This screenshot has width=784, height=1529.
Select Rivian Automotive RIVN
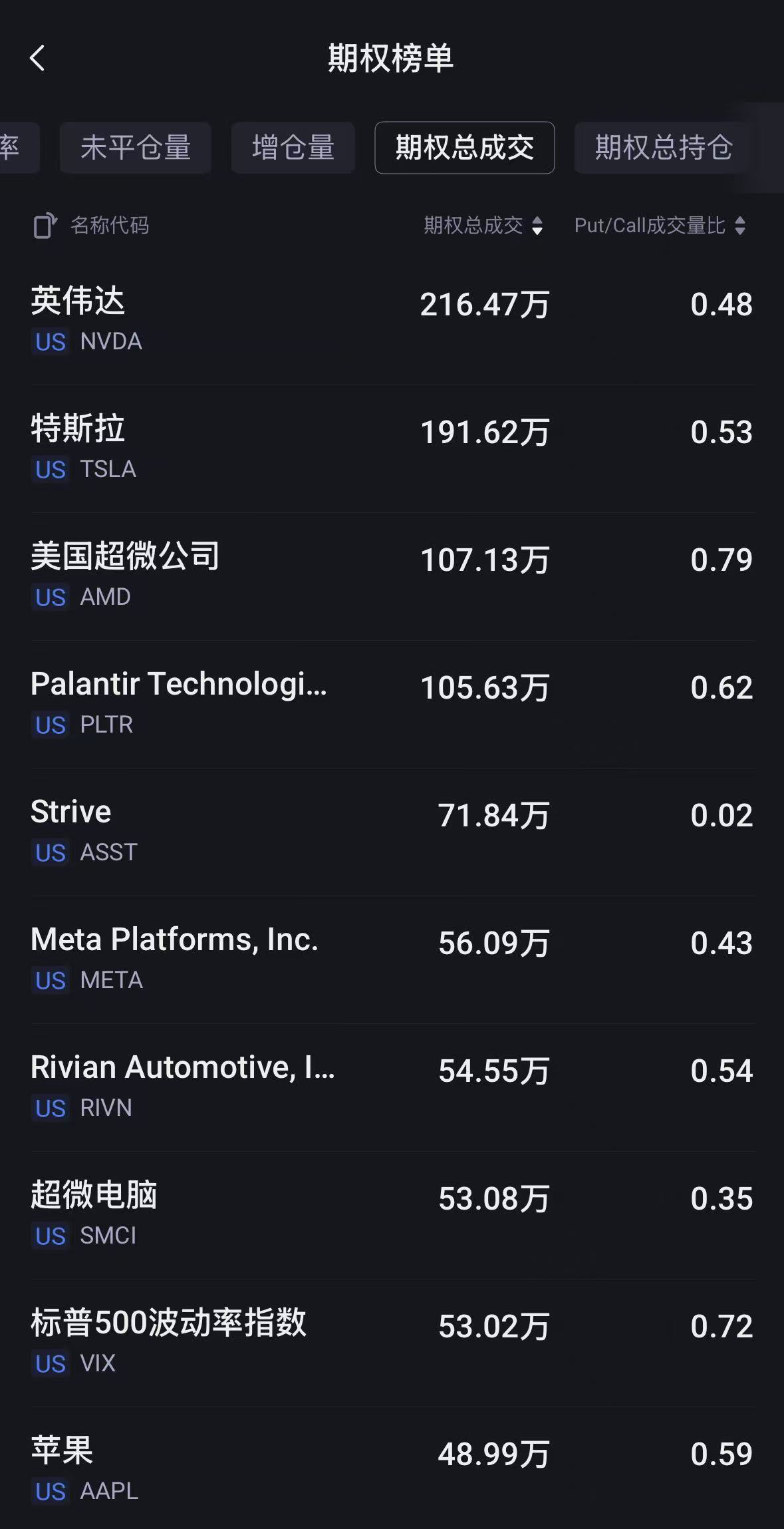(x=392, y=1087)
